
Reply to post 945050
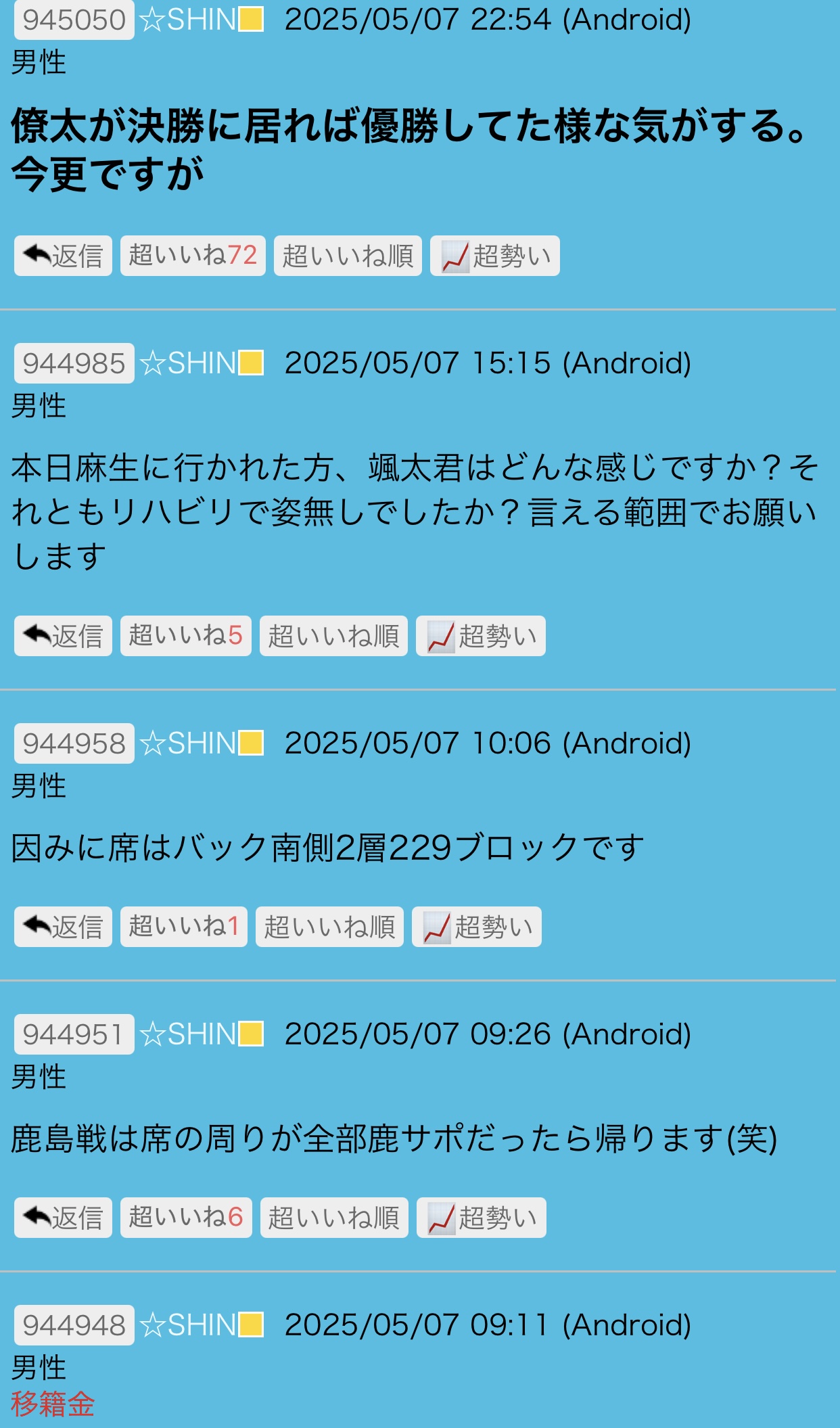(x=63, y=256)
